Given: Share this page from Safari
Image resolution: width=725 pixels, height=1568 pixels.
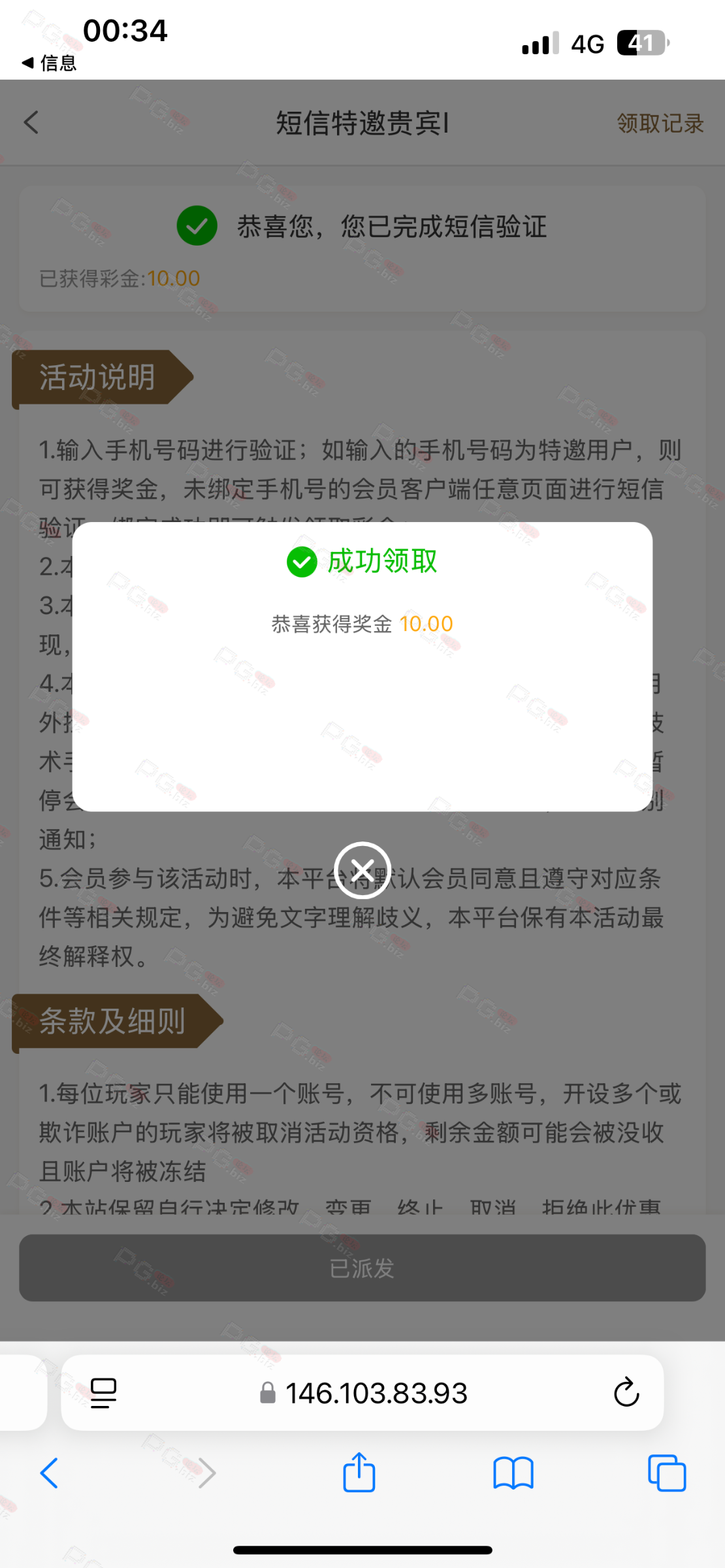Looking at the screenshot, I should (x=359, y=1473).
